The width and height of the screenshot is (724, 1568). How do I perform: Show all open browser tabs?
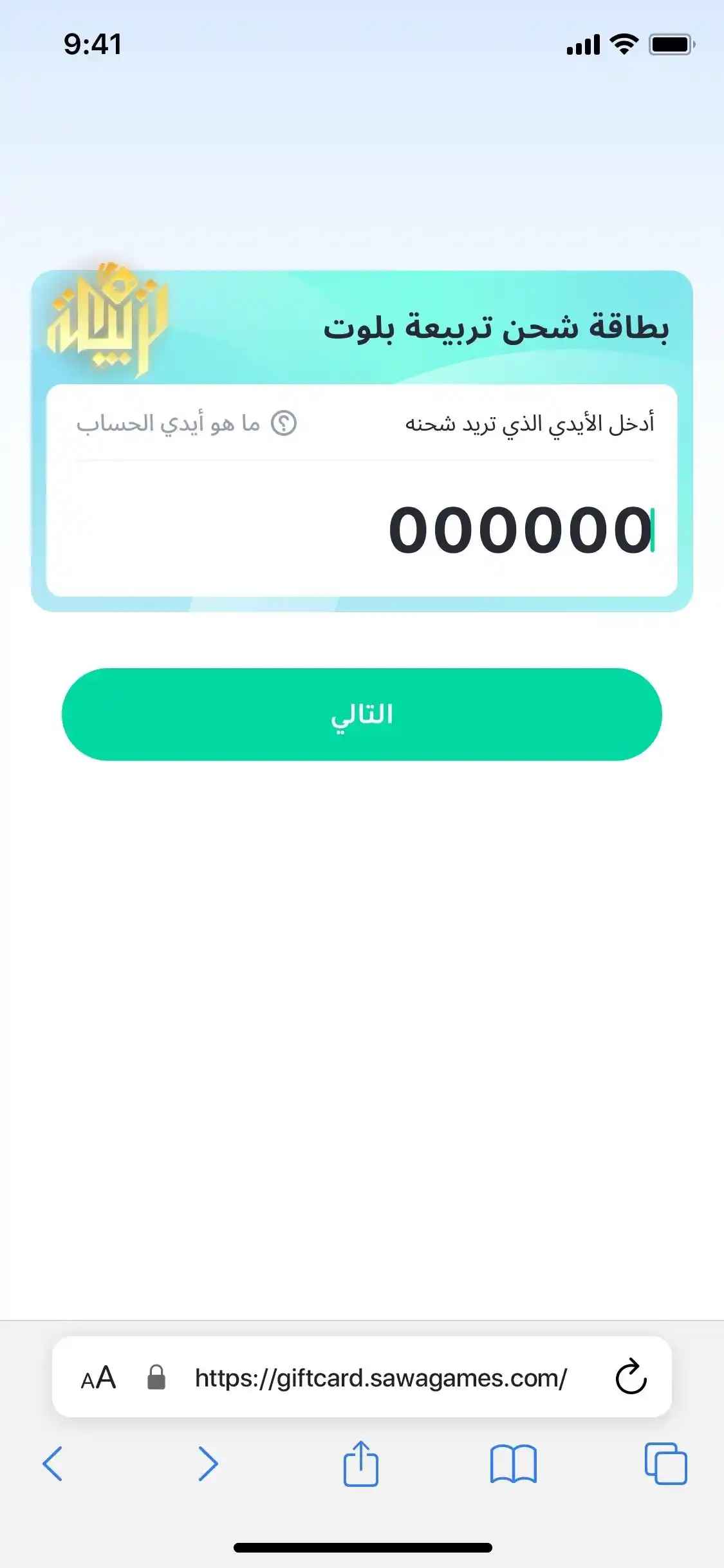tap(666, 1464)
